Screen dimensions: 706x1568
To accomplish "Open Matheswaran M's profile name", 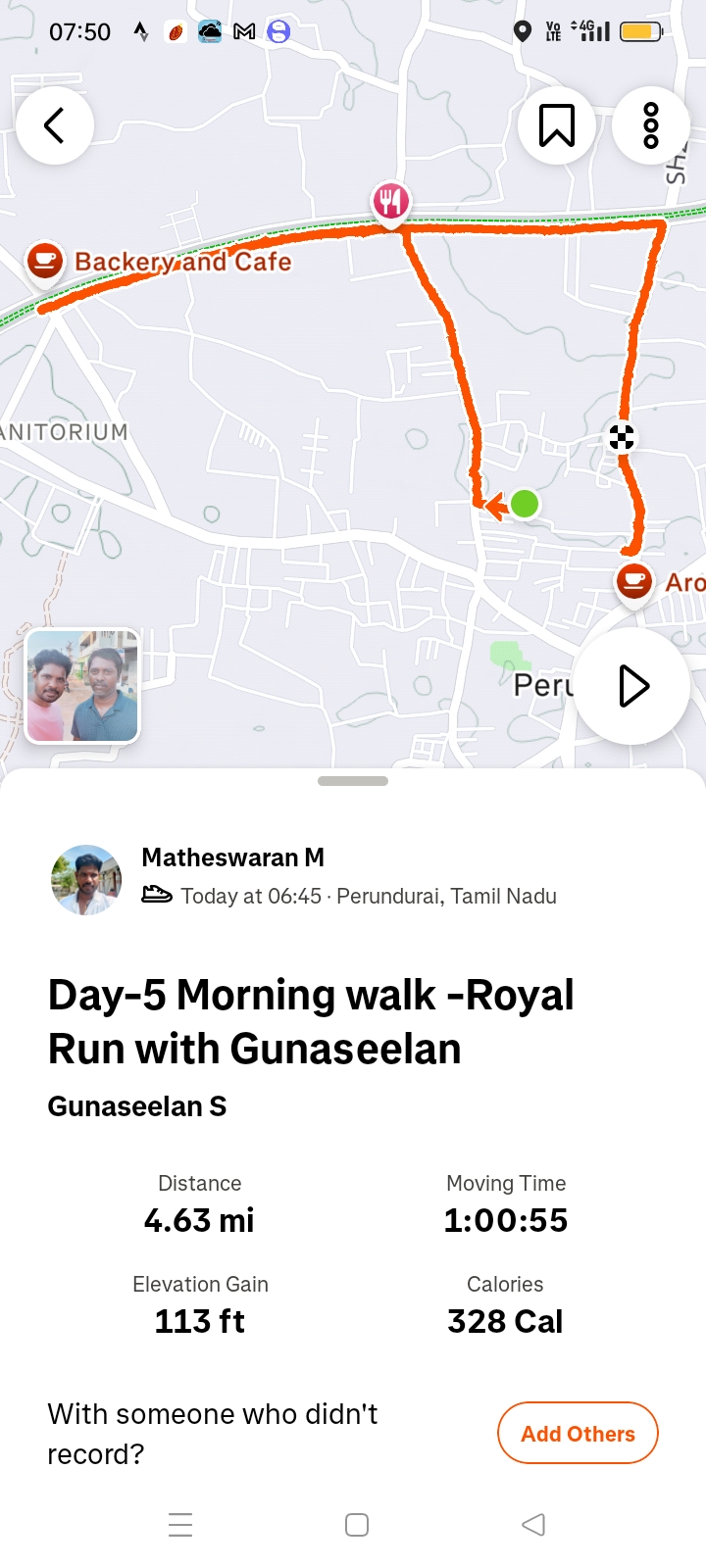I will click(233, 857).
